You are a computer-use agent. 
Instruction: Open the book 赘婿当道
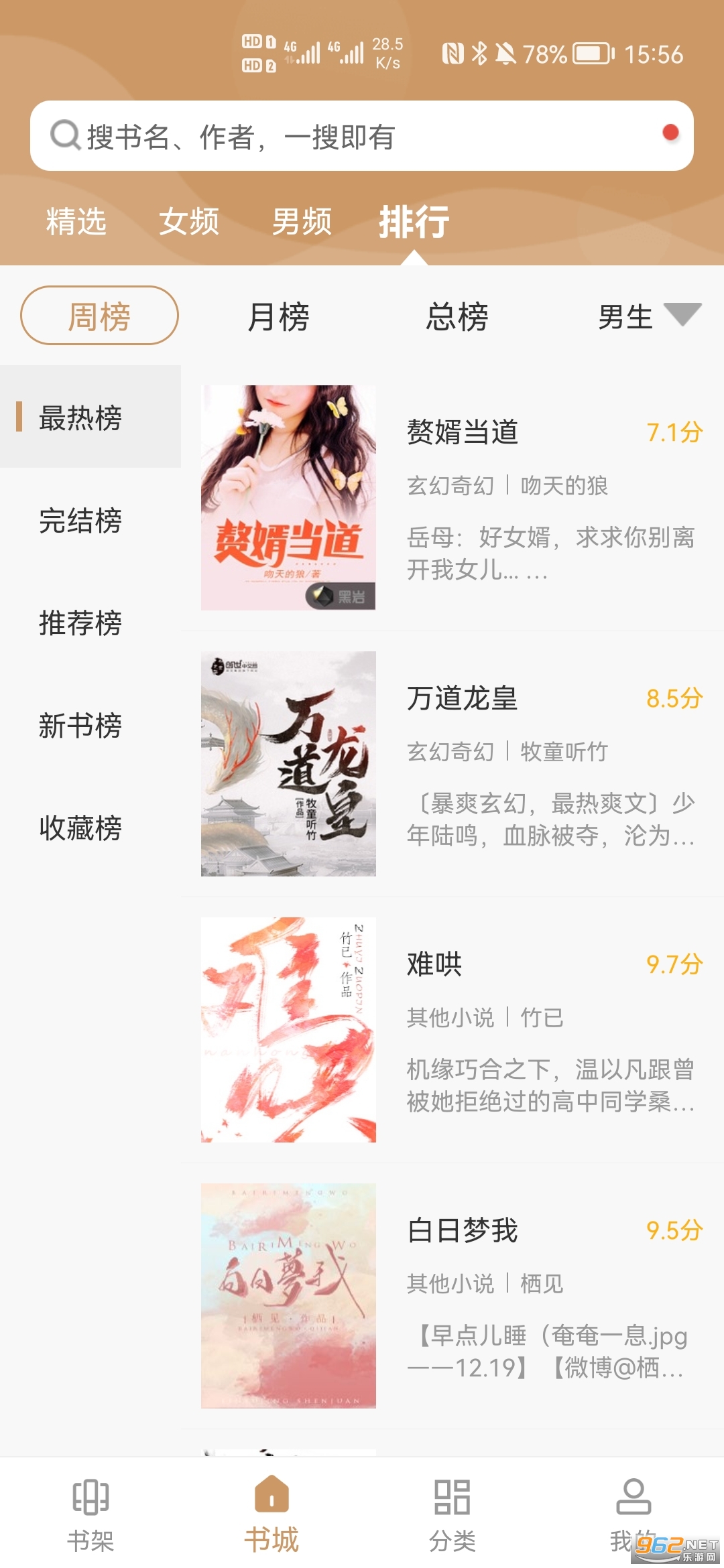pos(463,432)
